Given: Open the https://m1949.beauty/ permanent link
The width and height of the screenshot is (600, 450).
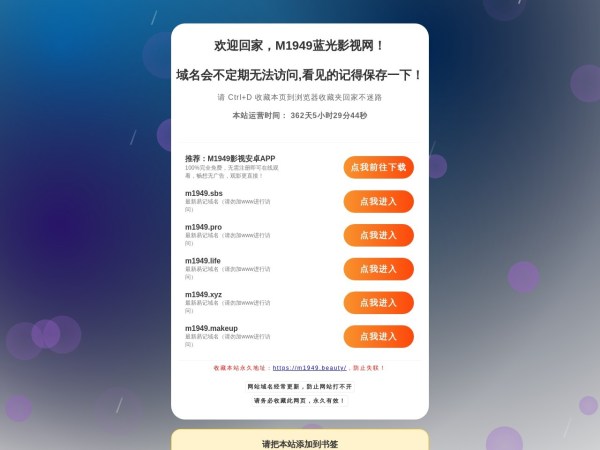Looking at the screenshot, I should pyautogui.click(x=309, y=368).
